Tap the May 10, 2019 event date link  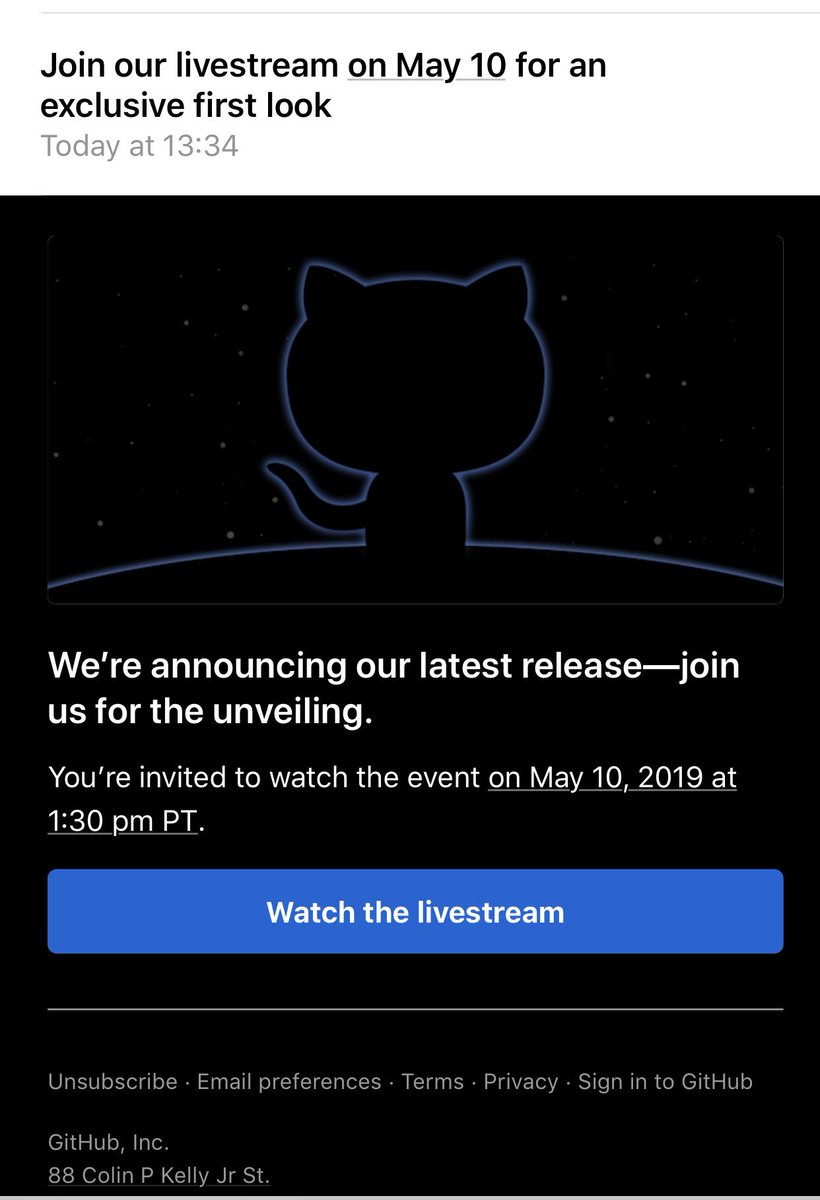point(612,777)
